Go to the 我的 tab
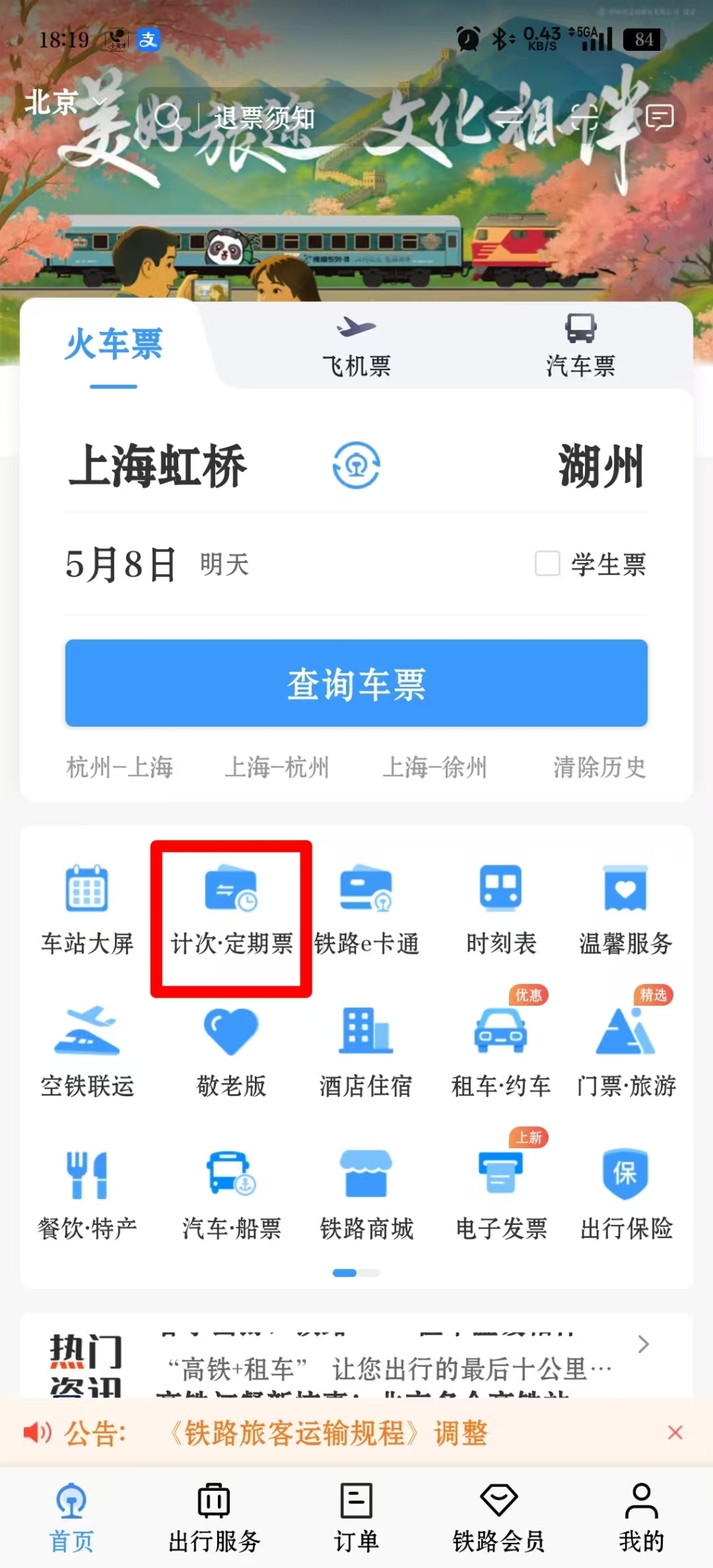The width and height of the screenshot is (713, 1568). 641,1517
